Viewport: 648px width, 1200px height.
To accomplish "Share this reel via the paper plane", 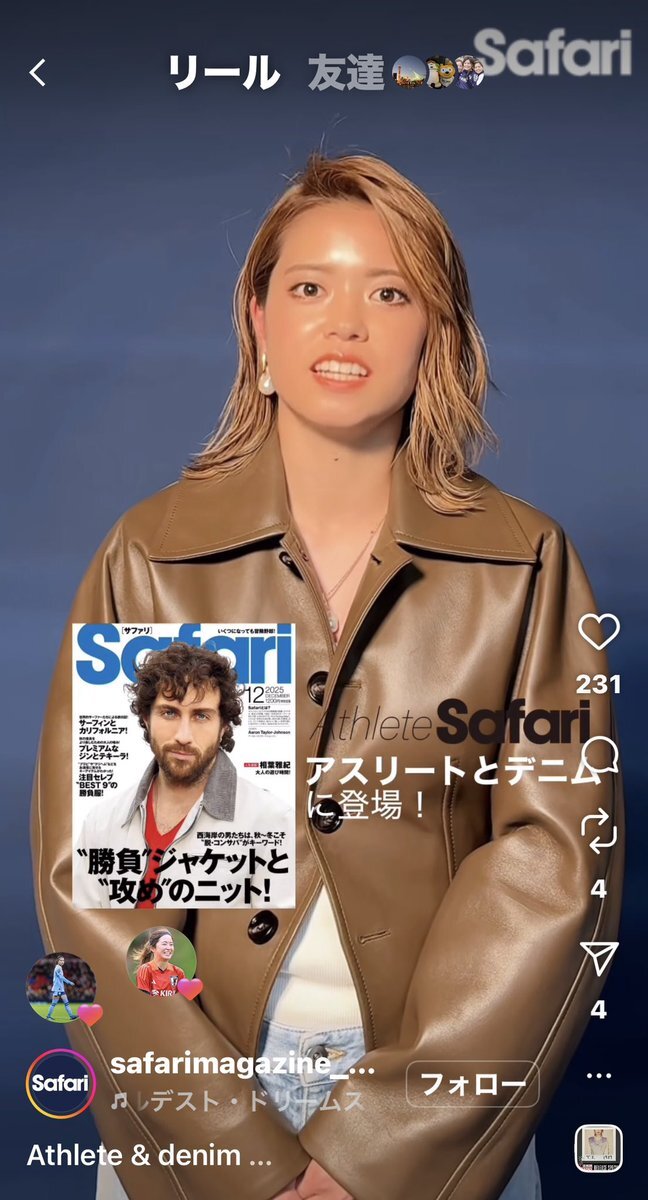I will (599, 957).
